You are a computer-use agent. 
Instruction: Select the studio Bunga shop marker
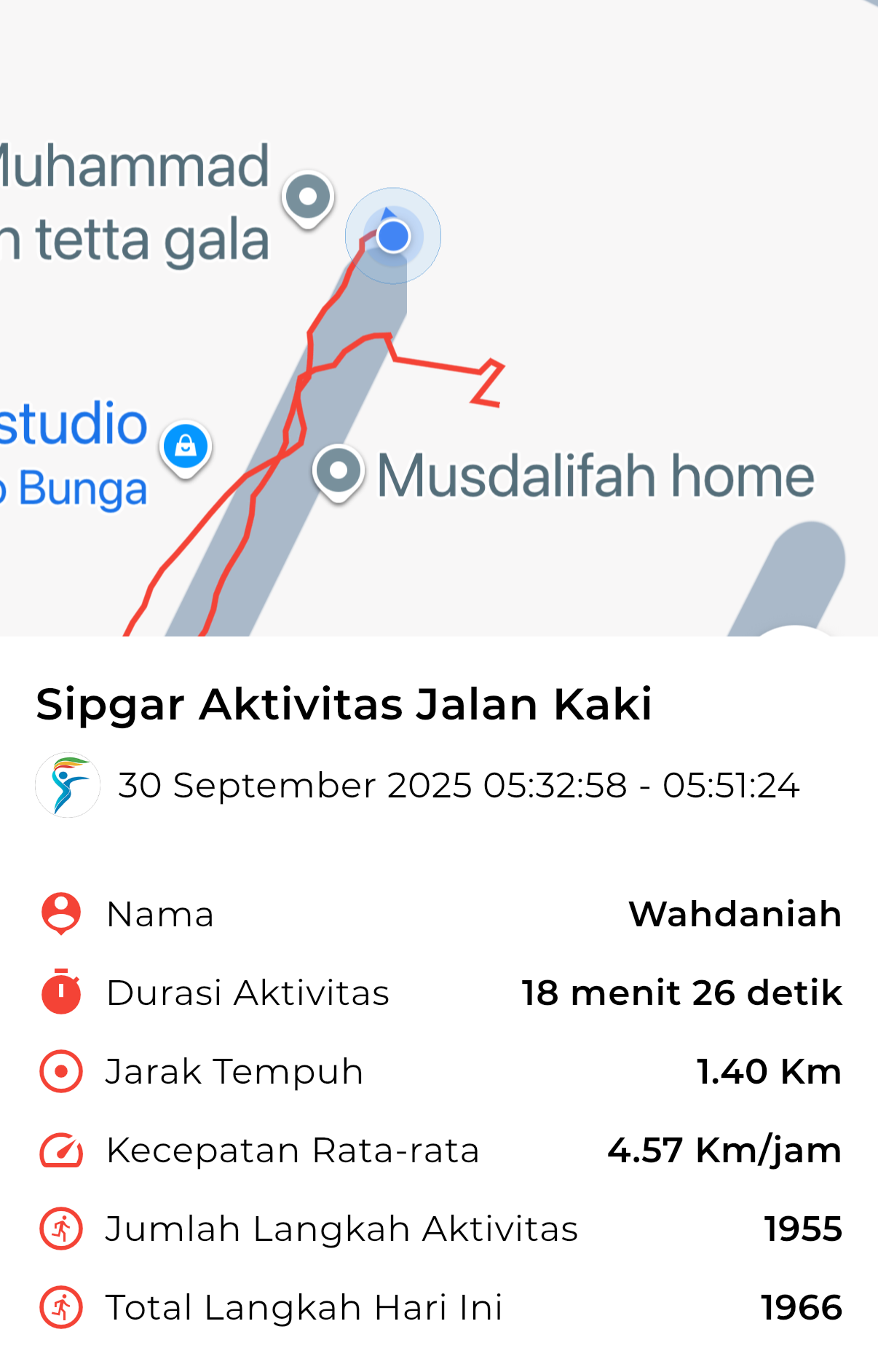[186, 446]
